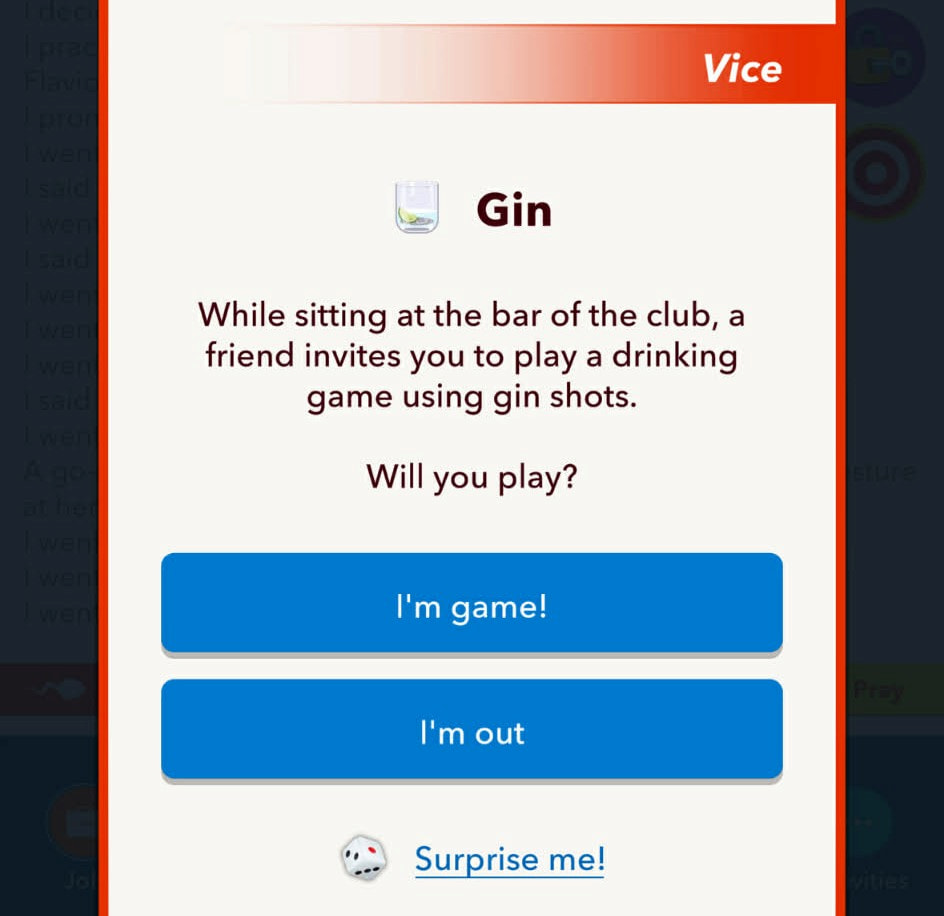This screenshot has height=916, width=944.
Task: Accept the gin drinking game with I'm game!
Action: click(471, 604)
